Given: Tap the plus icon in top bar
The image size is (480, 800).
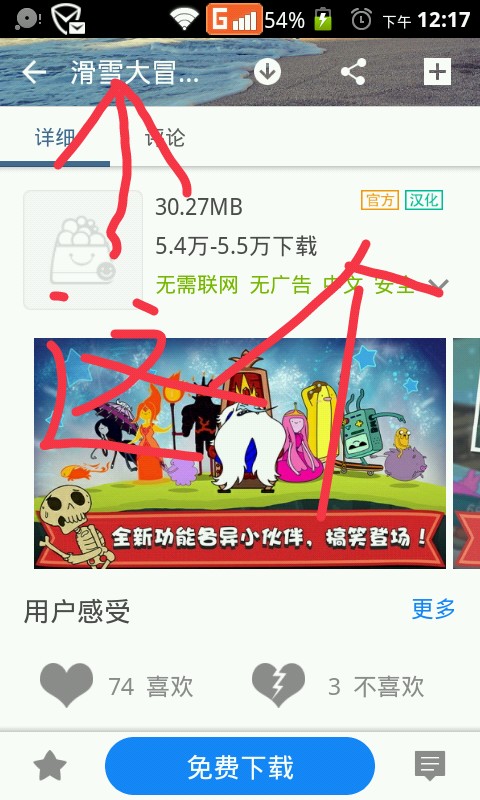Looking at the screenshot, I should point(437,71).
